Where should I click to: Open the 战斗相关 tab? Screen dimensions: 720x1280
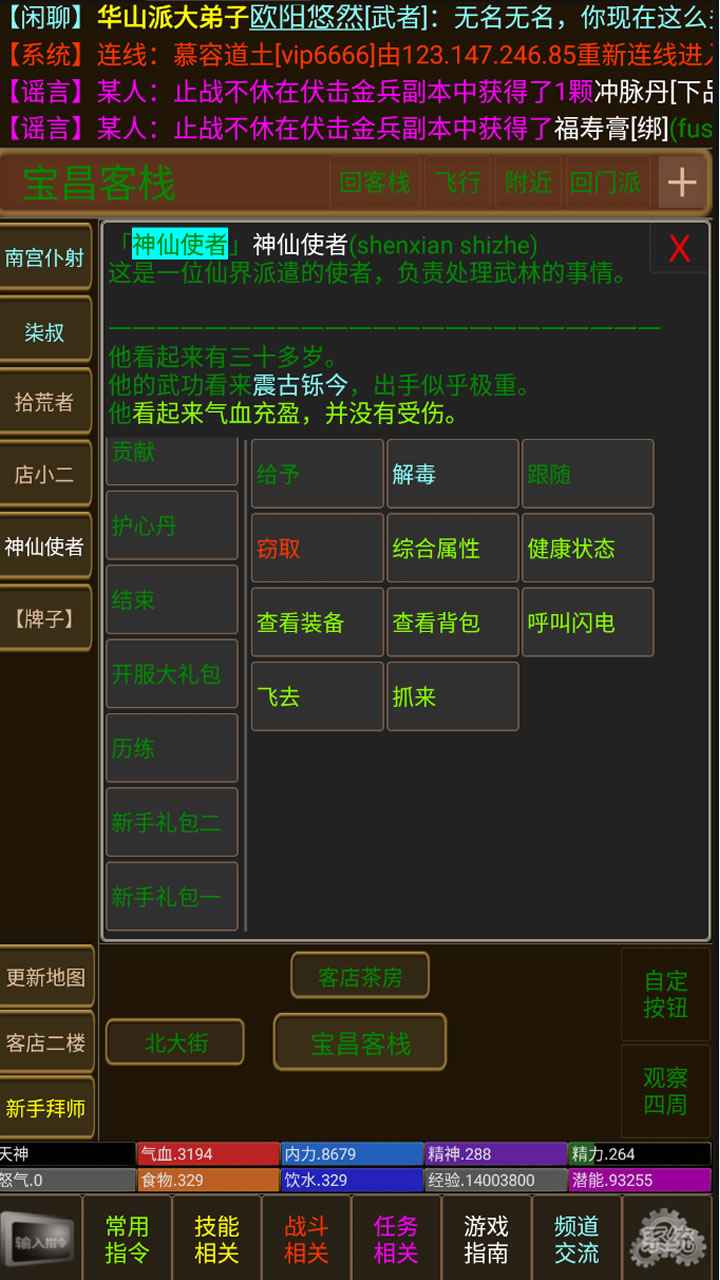pyautogui.click(x=306, y=1239)
